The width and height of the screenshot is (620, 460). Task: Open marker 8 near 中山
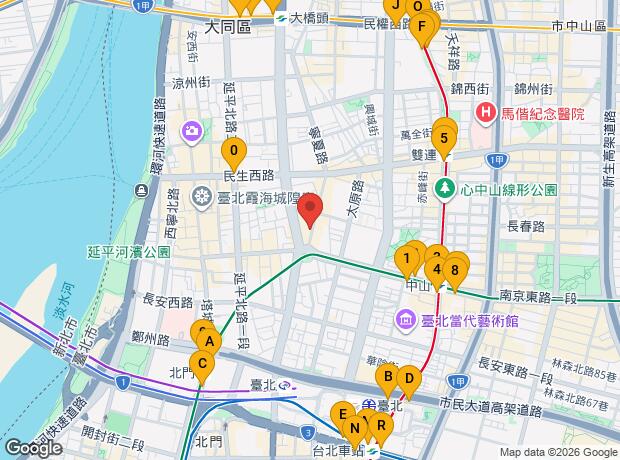point(455,268)
